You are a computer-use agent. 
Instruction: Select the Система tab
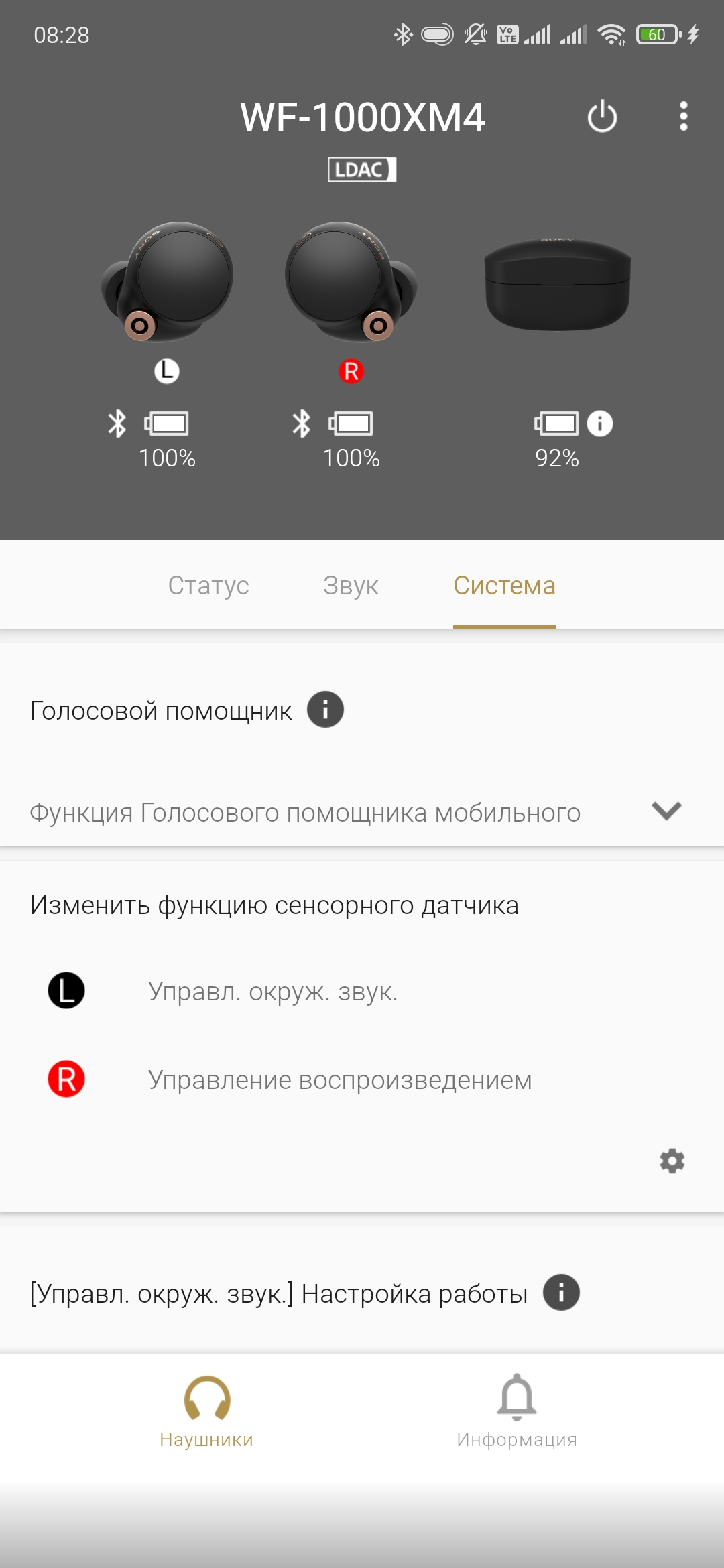pos(504,585)
